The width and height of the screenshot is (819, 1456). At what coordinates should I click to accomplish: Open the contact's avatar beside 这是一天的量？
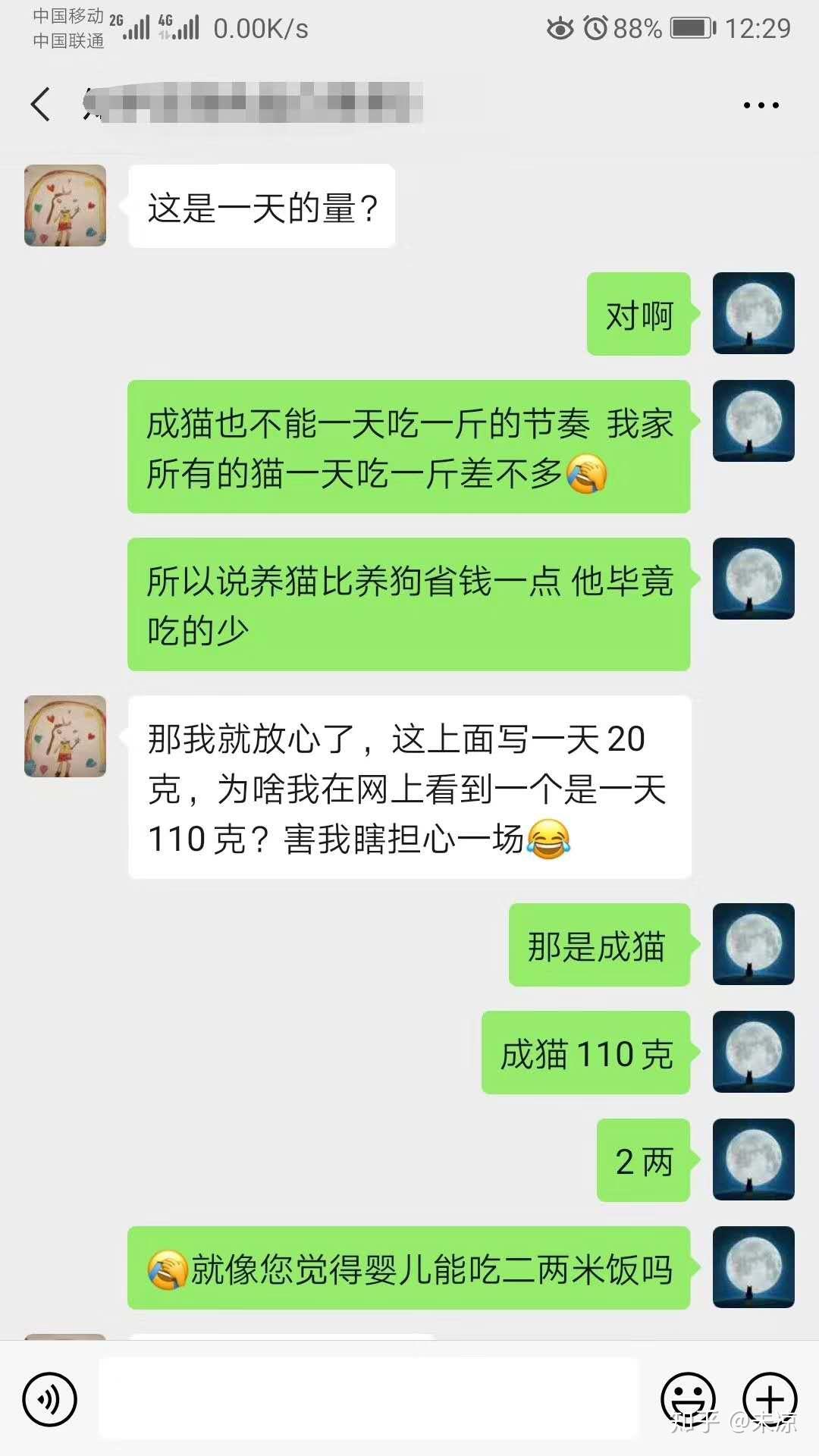point(65,206)
